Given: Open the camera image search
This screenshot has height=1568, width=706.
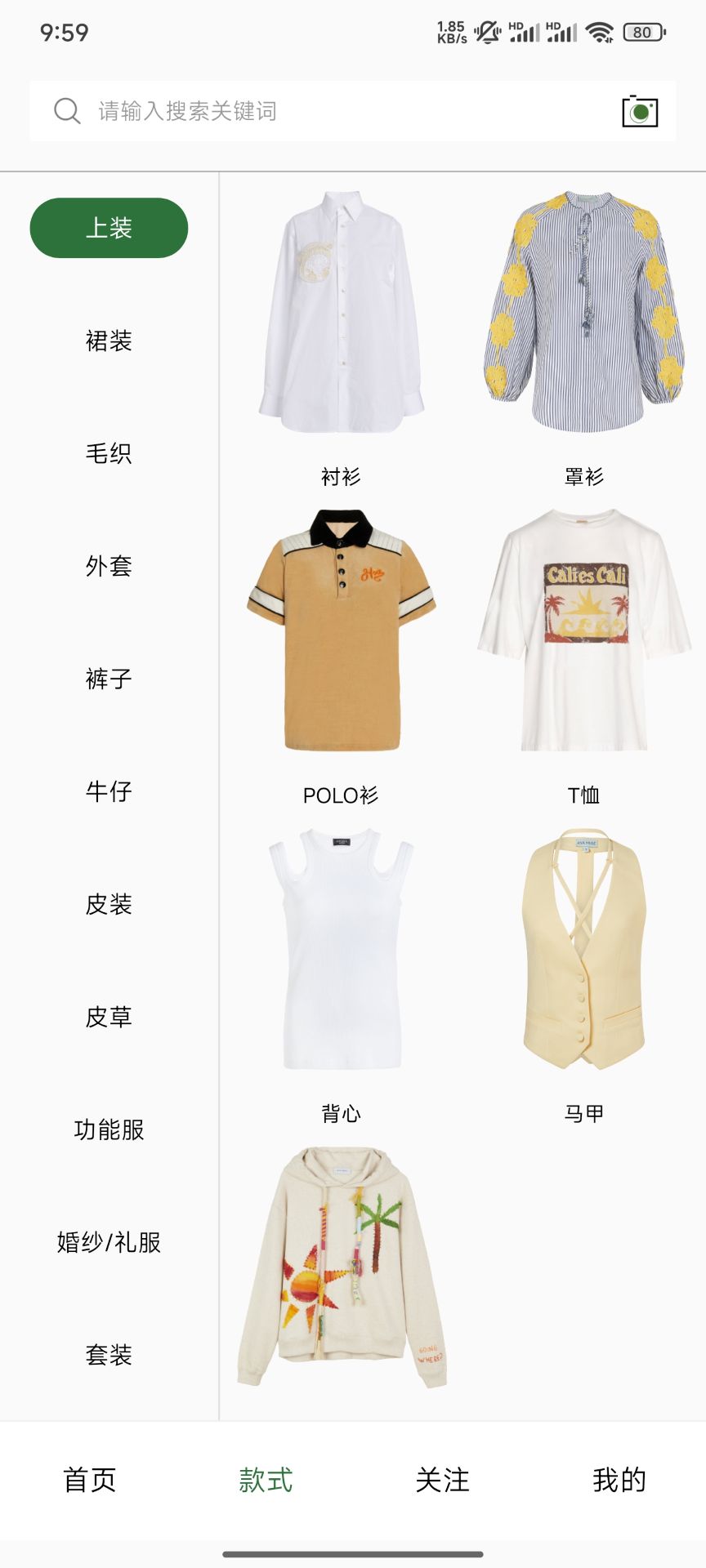Looking at the screenshot, I should coord(640,112).
